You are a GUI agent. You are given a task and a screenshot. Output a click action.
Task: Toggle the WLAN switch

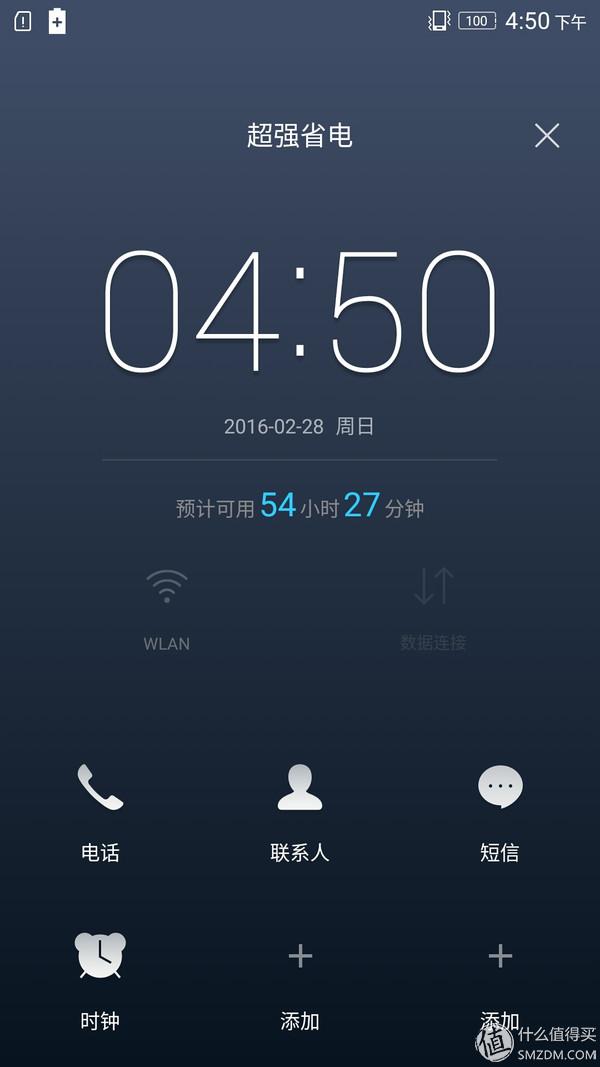(x=167, y=609)
